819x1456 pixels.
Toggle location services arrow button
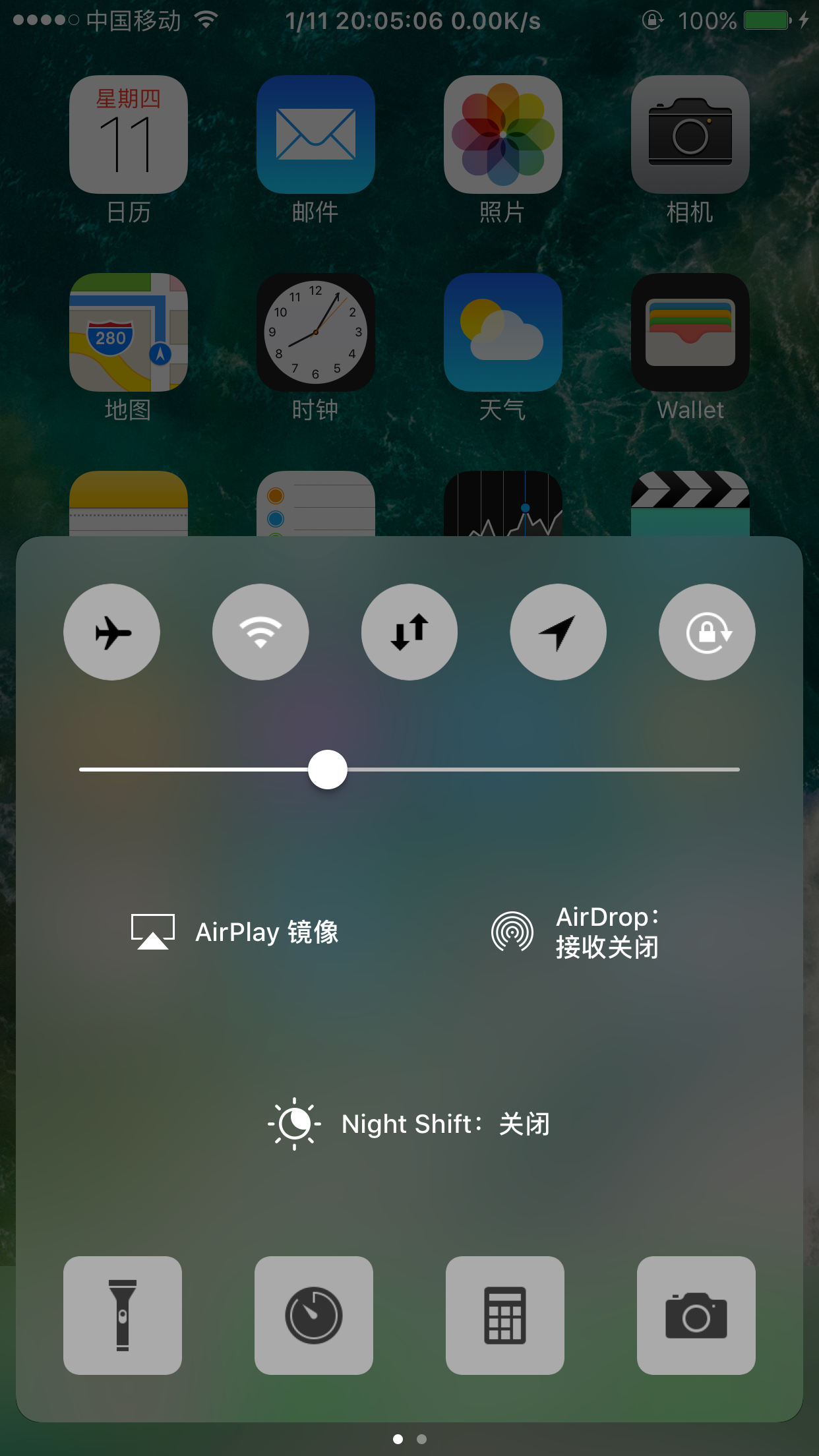pyautogui.click(x=559, y=632)
